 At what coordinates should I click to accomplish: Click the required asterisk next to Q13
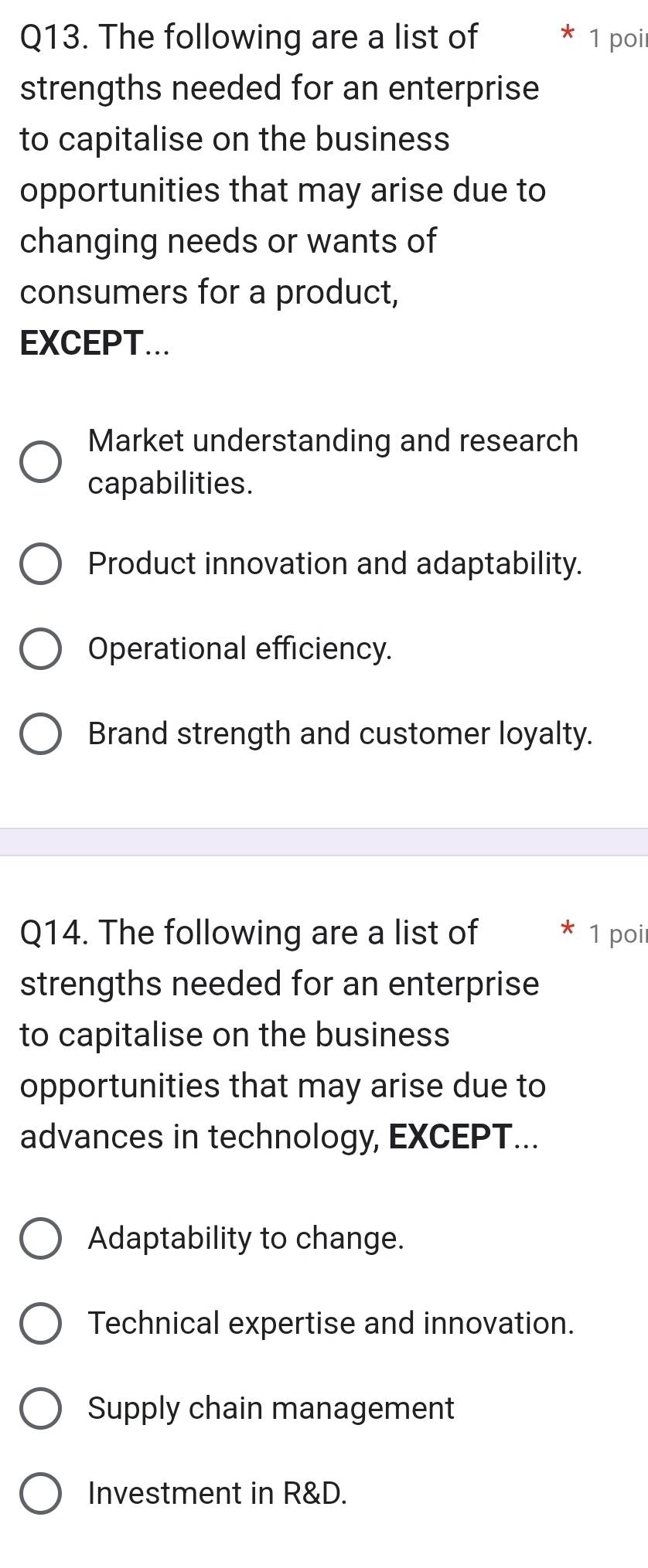[565, 35]
